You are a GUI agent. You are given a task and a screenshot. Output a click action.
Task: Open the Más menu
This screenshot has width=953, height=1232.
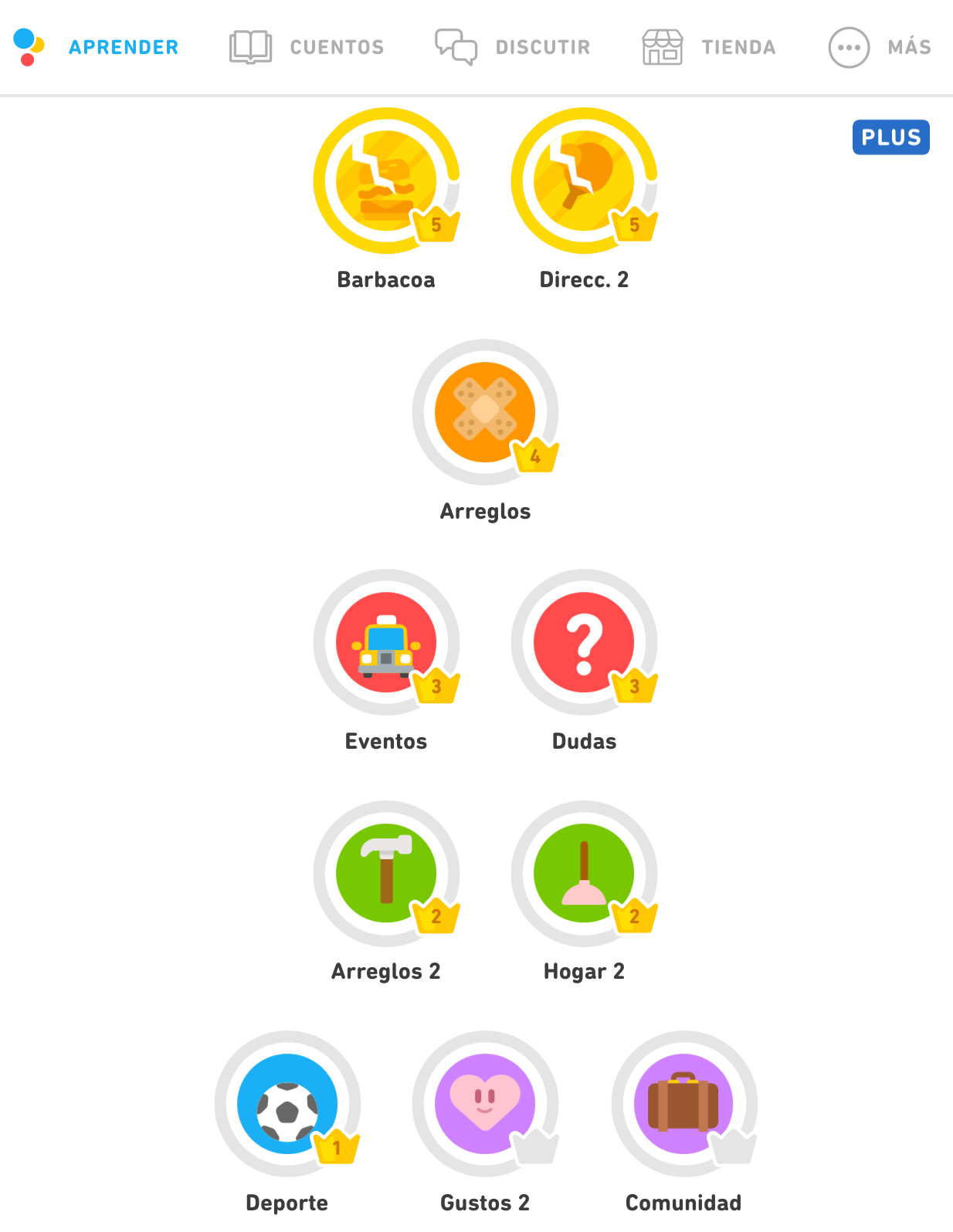click(880, 47)
